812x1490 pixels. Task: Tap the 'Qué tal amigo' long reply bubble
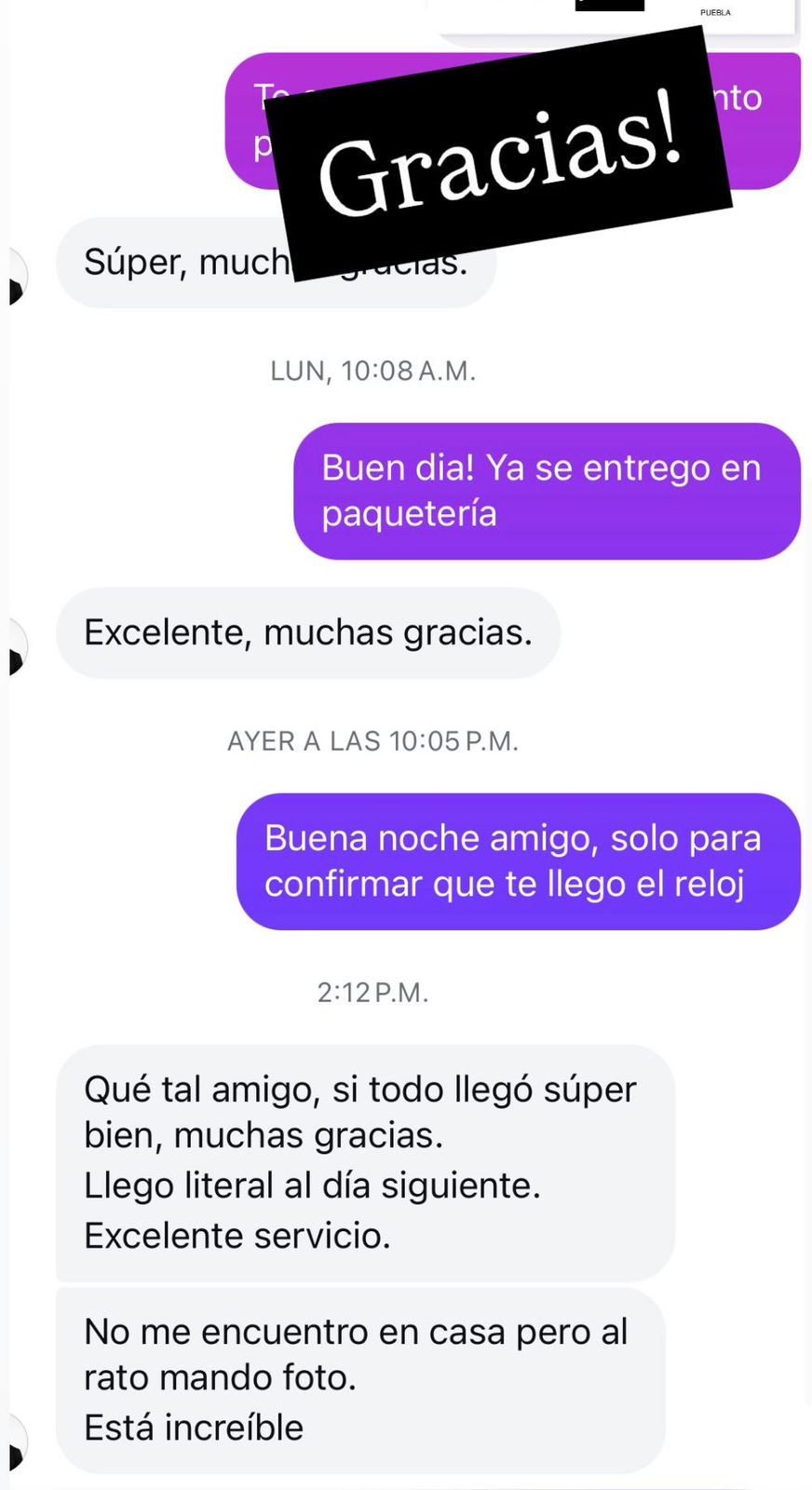pos(363,1159)
